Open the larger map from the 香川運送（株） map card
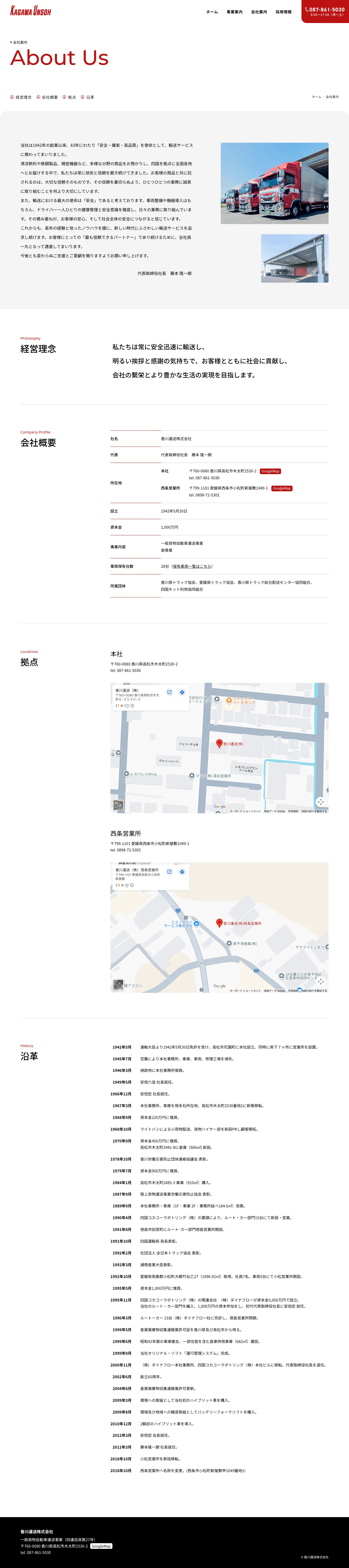 coord(169,692)
